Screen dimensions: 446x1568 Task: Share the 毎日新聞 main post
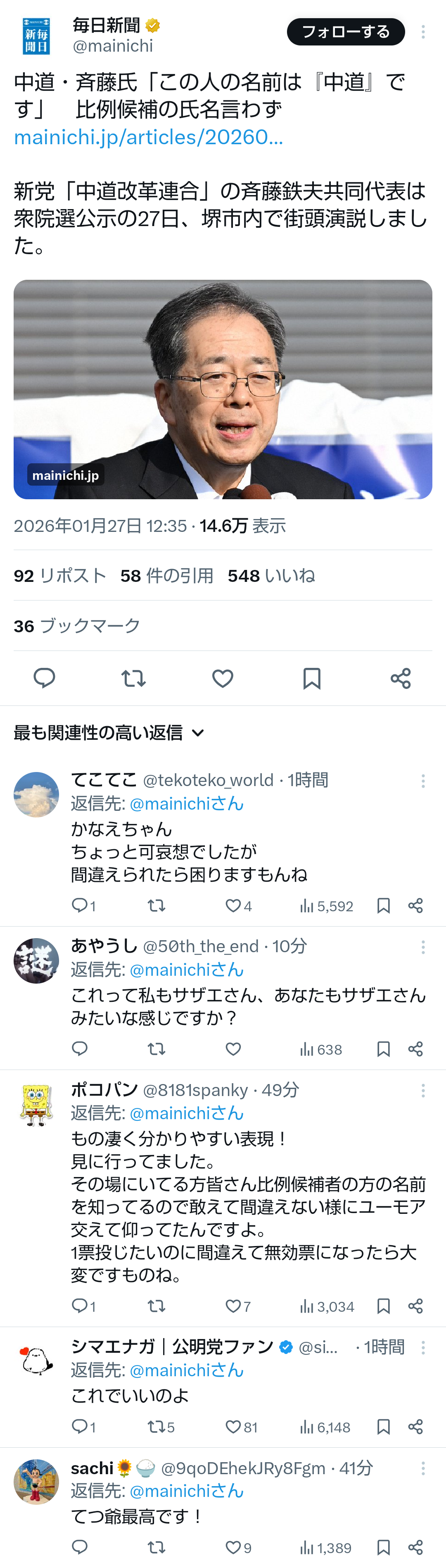[x=400, y=678]
